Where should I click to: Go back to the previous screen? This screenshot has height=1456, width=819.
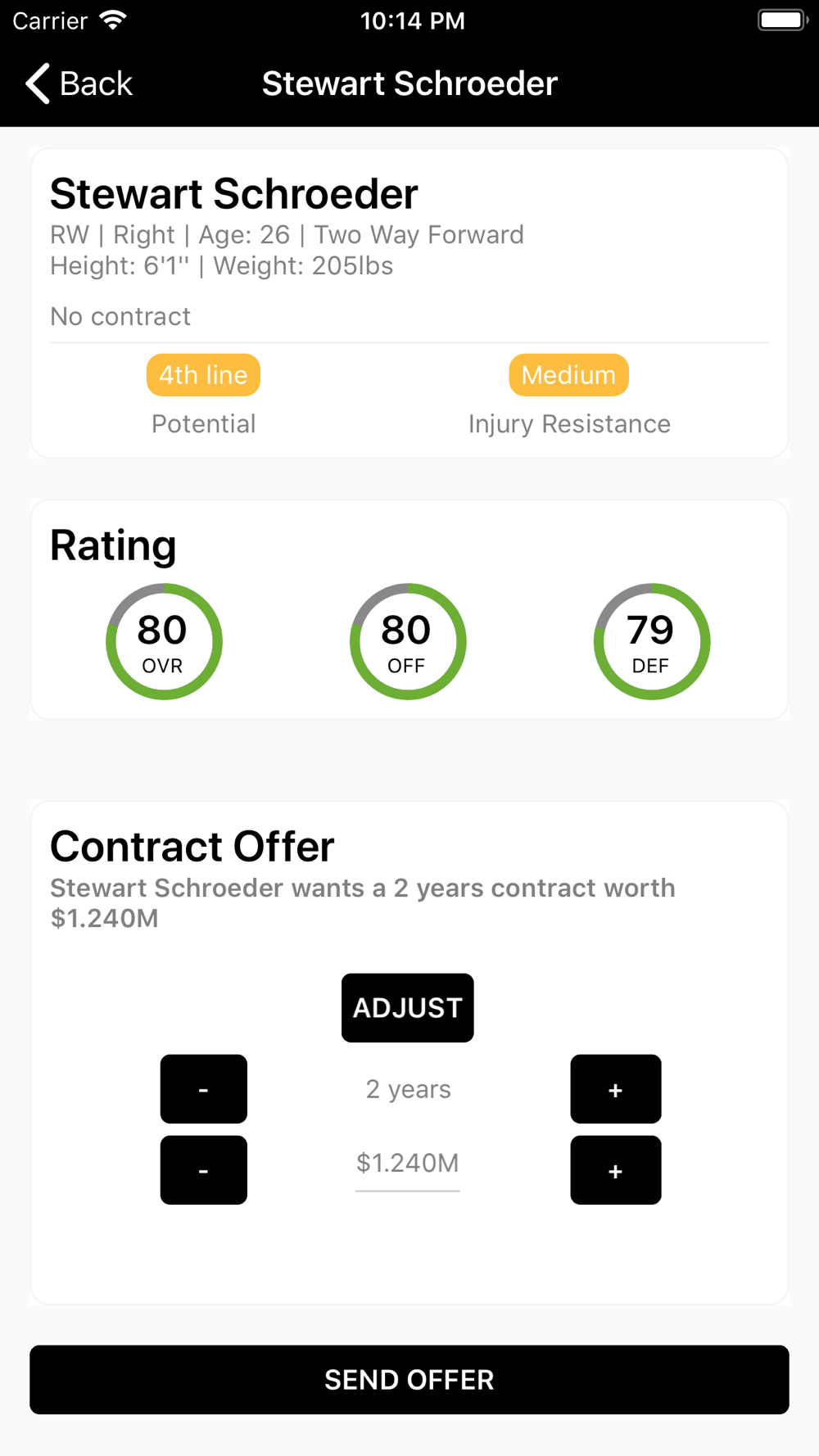[x=79, y=84]
